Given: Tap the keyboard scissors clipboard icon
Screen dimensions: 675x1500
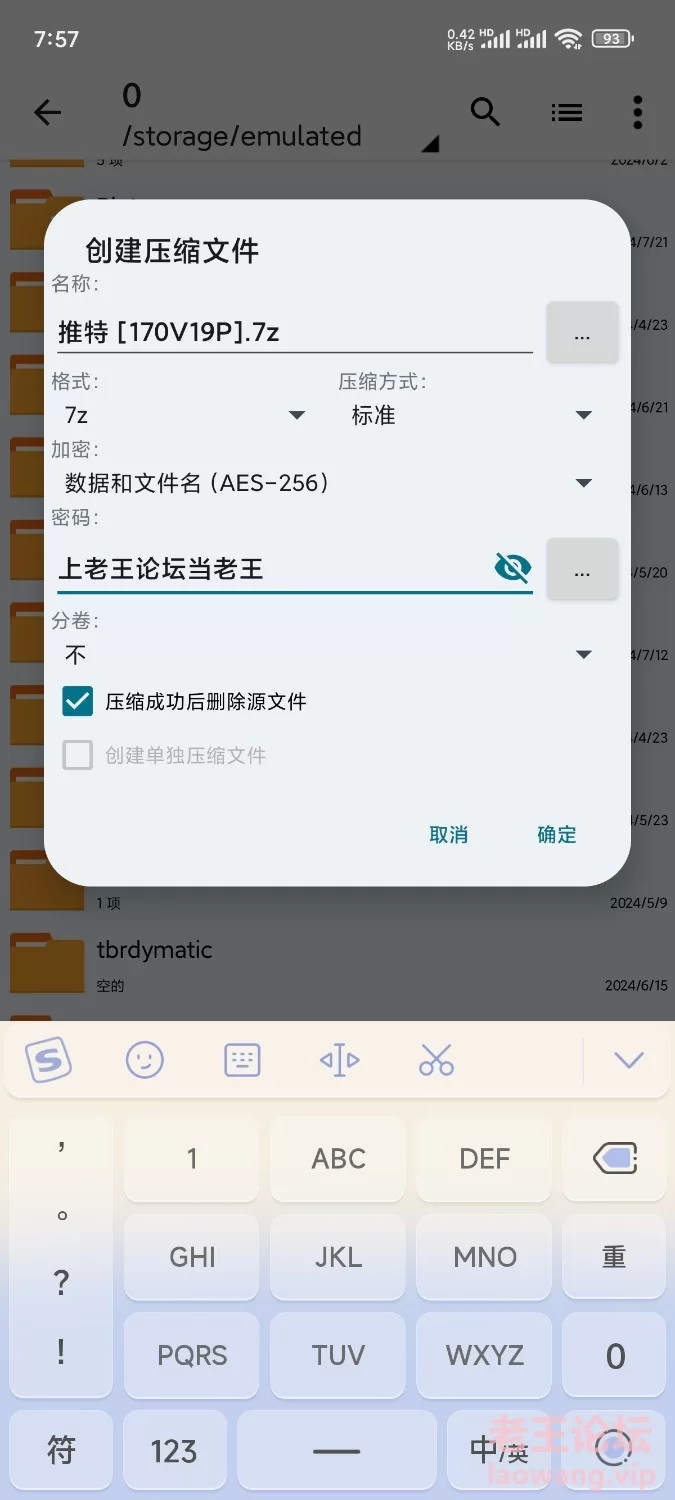Looking at the screenshot, I should tap(436, 1060).
